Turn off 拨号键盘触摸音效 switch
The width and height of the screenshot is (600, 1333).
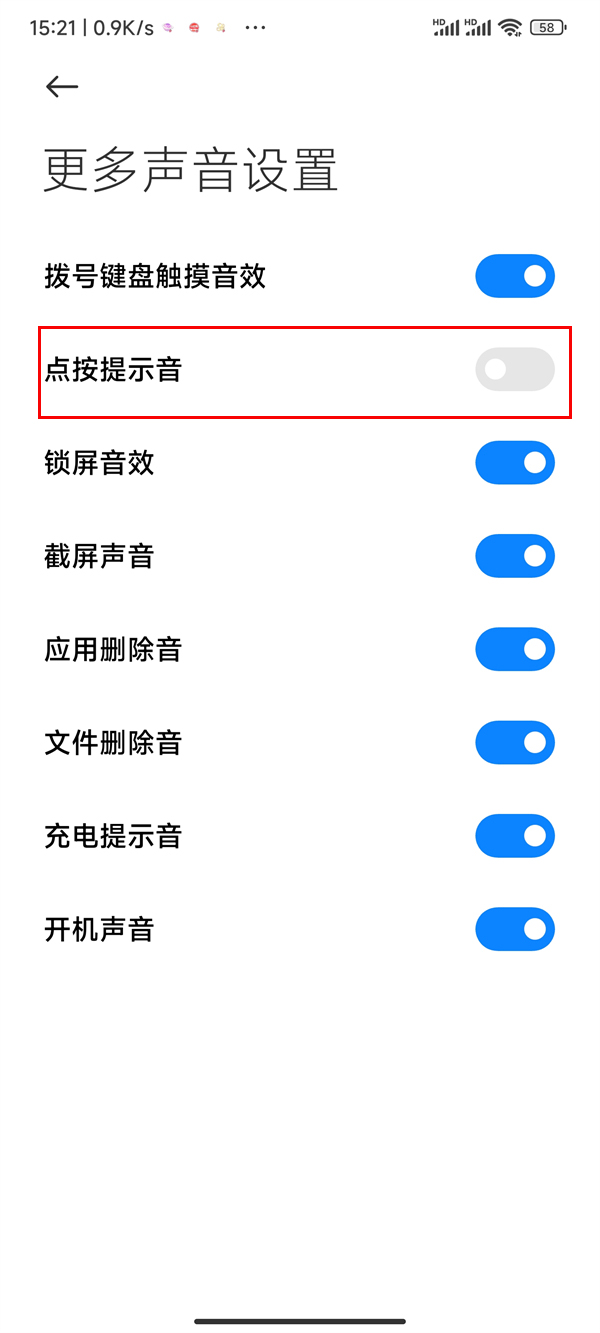[x=515, y=276]
